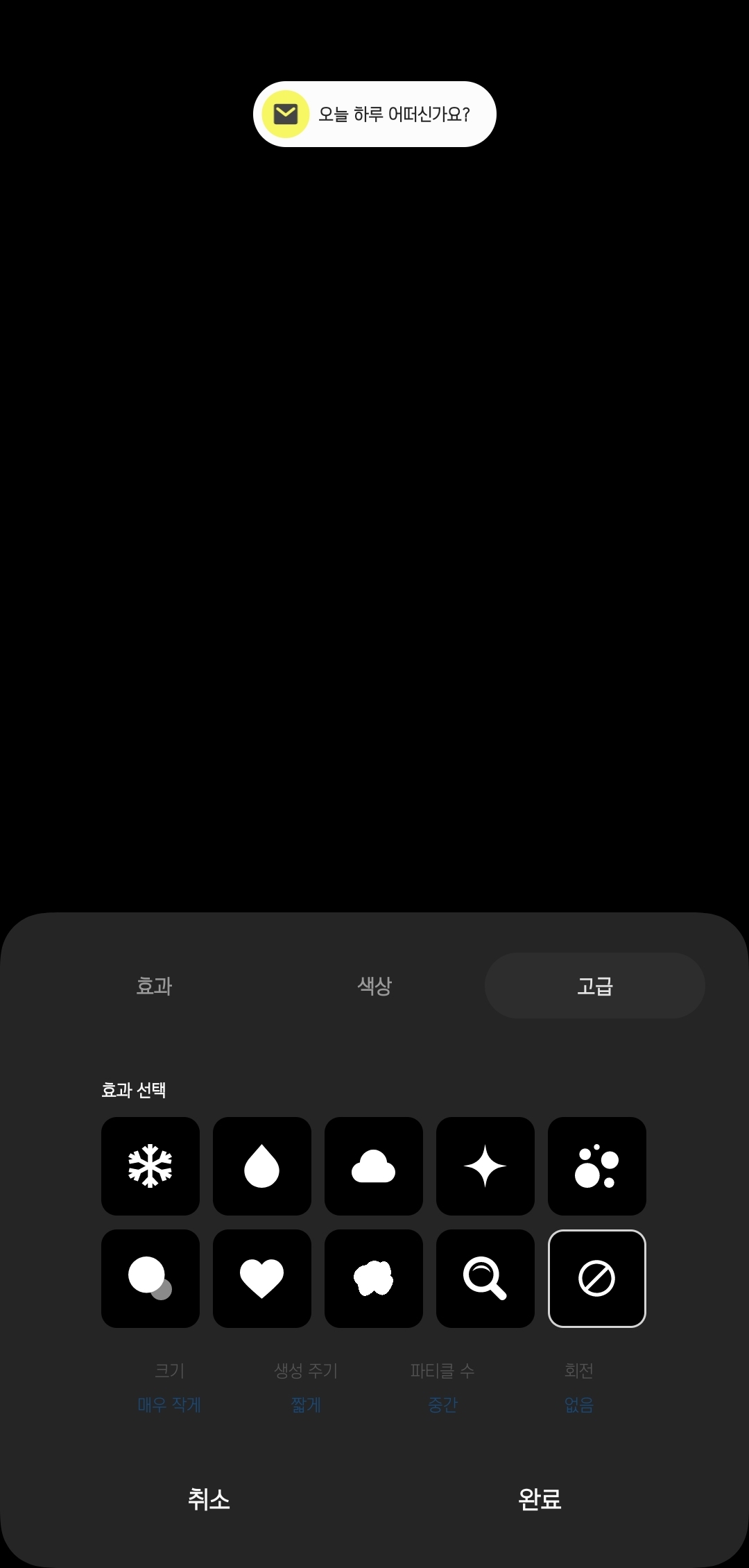749x1568 pixels.
Task: Select the no-effect prohibited icon
Action: [x=596, y=1279]
